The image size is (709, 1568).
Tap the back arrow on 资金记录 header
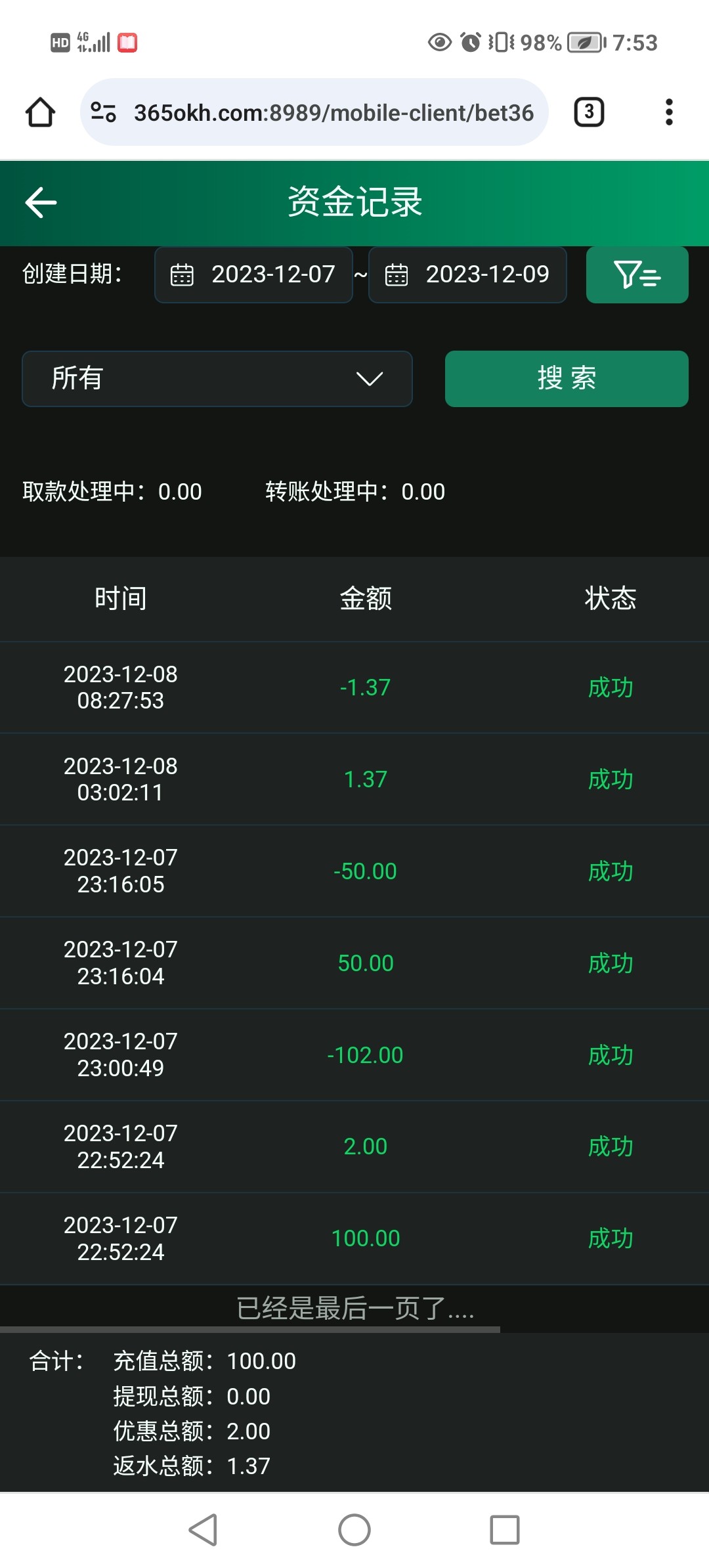click(41, 202)
